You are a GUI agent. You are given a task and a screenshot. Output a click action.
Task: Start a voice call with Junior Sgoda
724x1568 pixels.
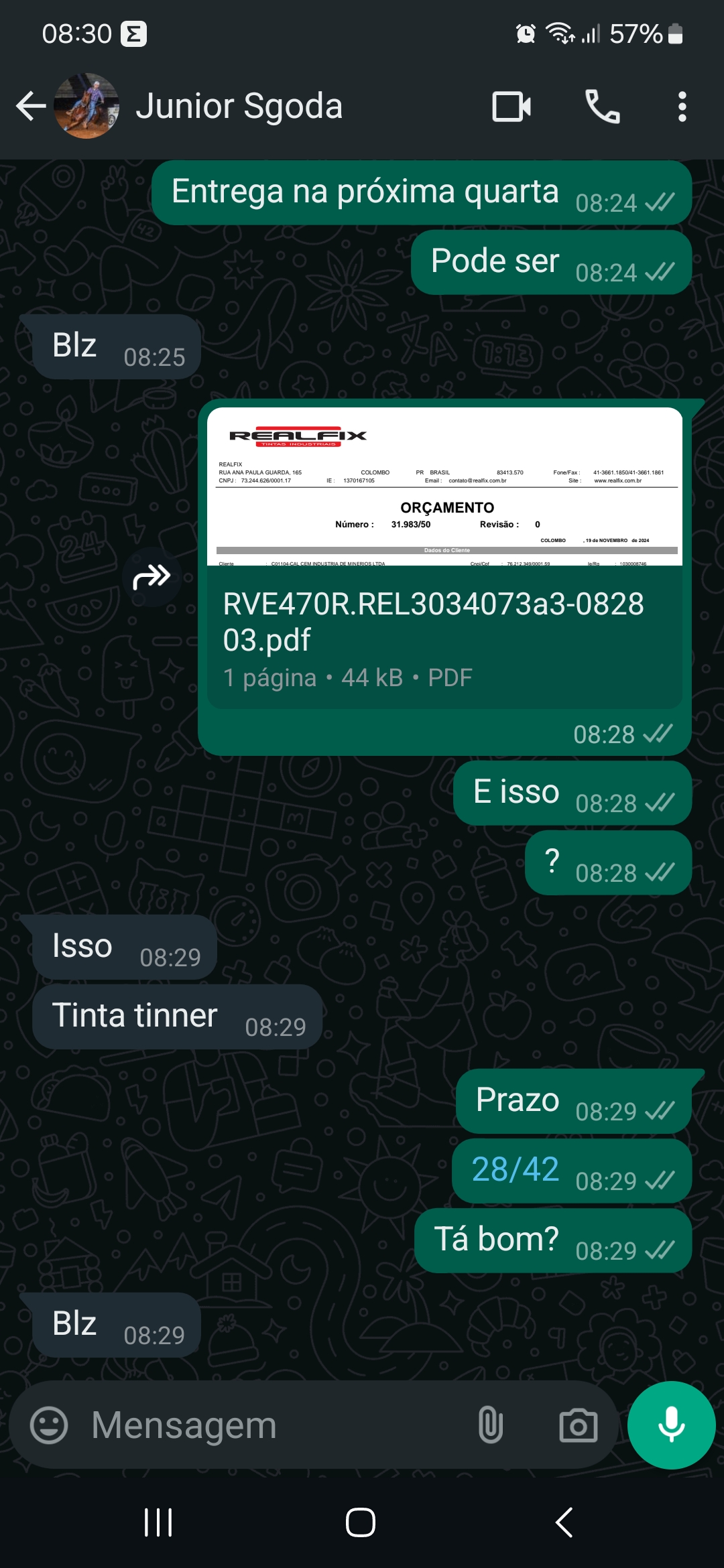click(602, 107)
